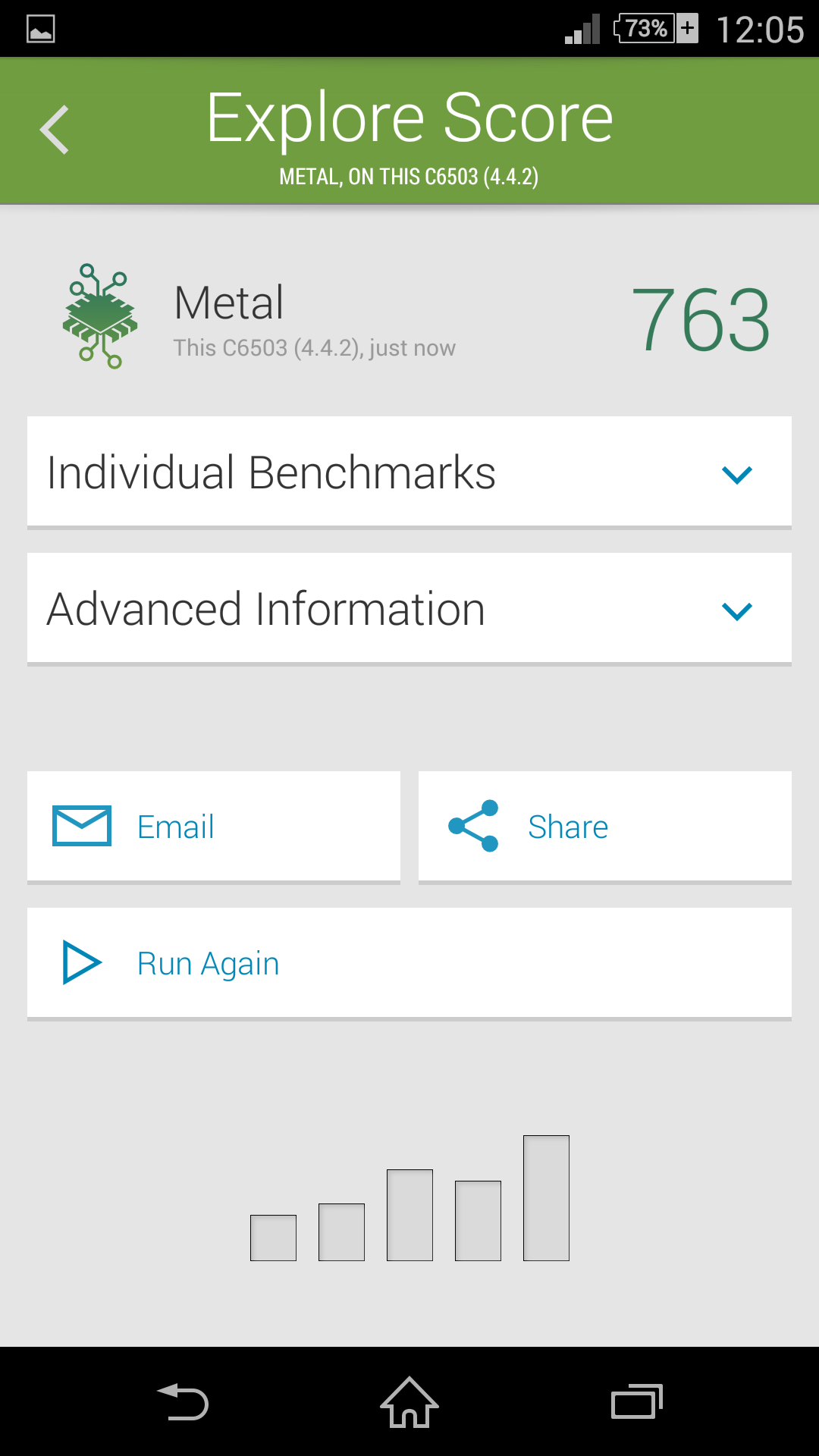The width and height of the screenshot is (819, 1456).
Task: Expand the Advanced Information section
Action: 409,608
